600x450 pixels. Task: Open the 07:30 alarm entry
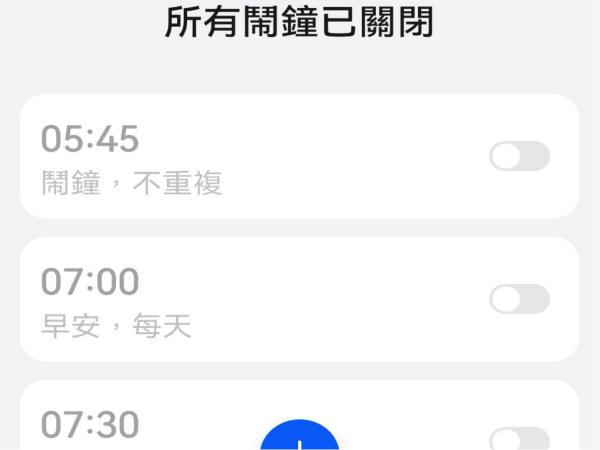pyautogui.click(x=150, y=425)
